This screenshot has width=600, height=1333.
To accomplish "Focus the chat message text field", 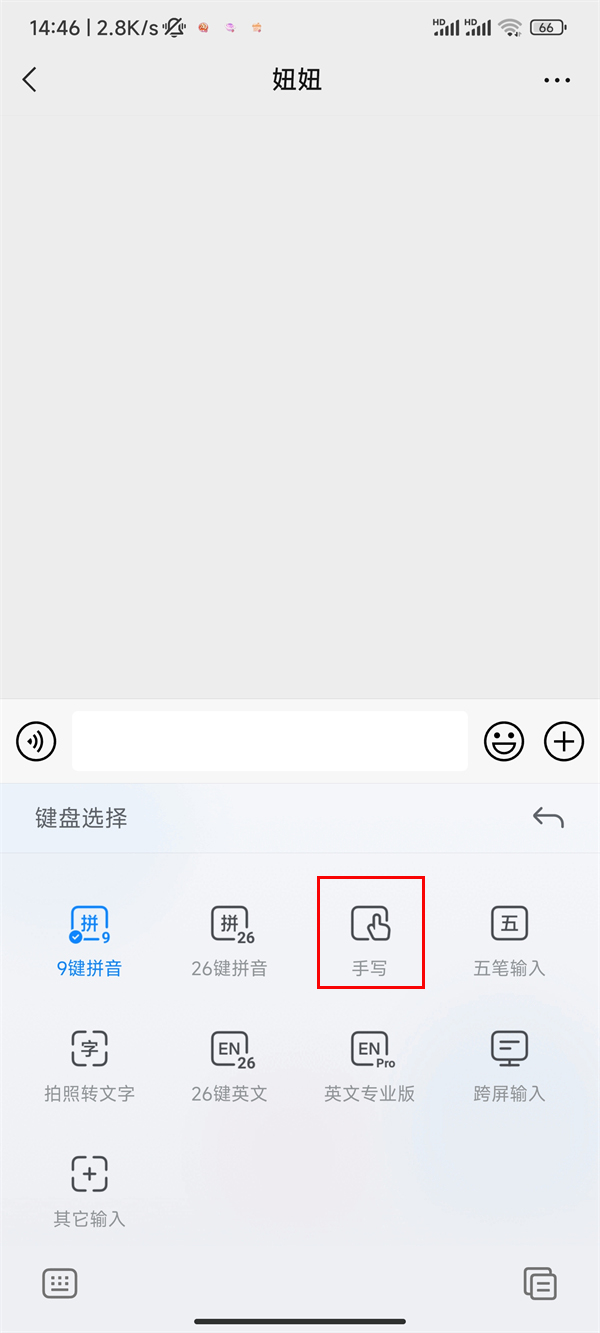I will [270, 741].
